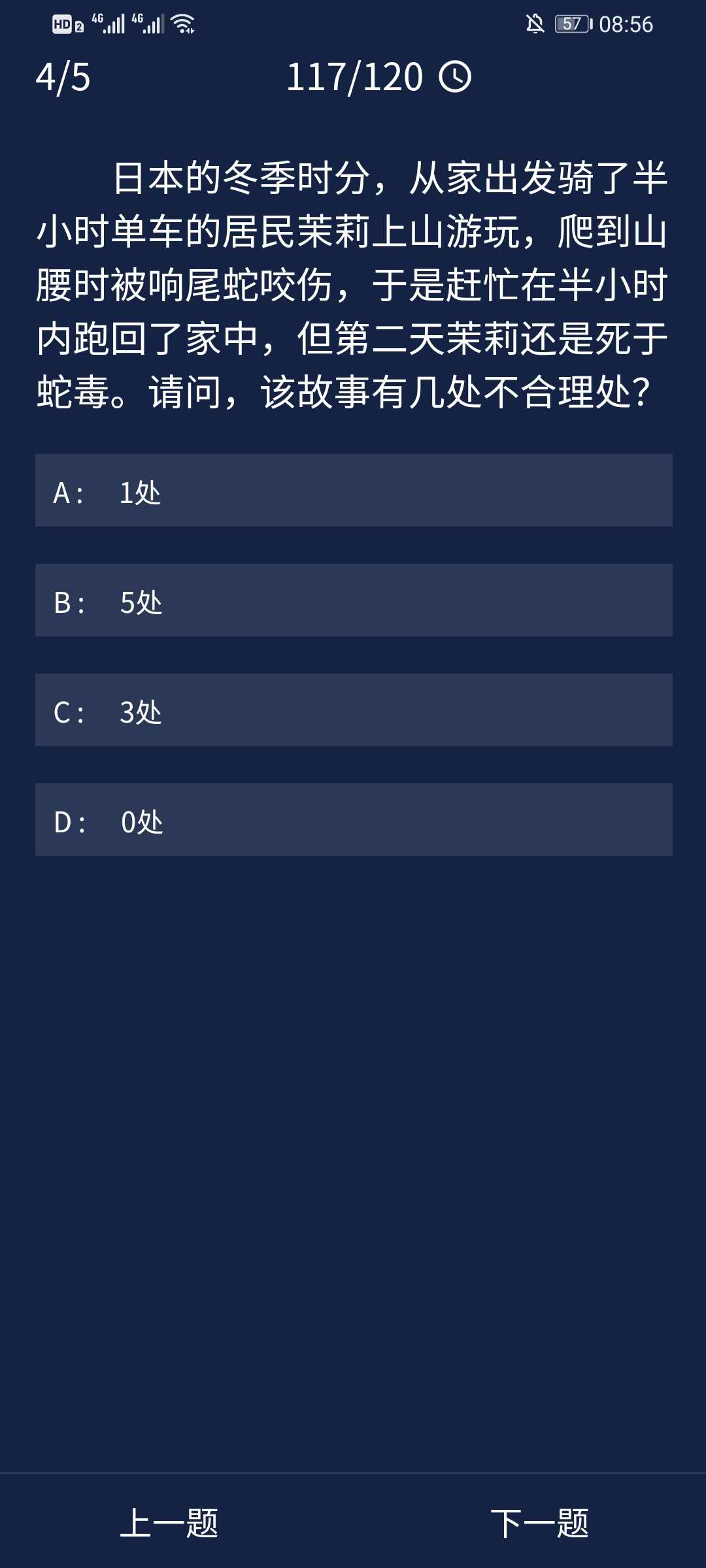This screenshot has width=706, height=1568.
Task: Select answer A: 1处
Action: point(353,491)
